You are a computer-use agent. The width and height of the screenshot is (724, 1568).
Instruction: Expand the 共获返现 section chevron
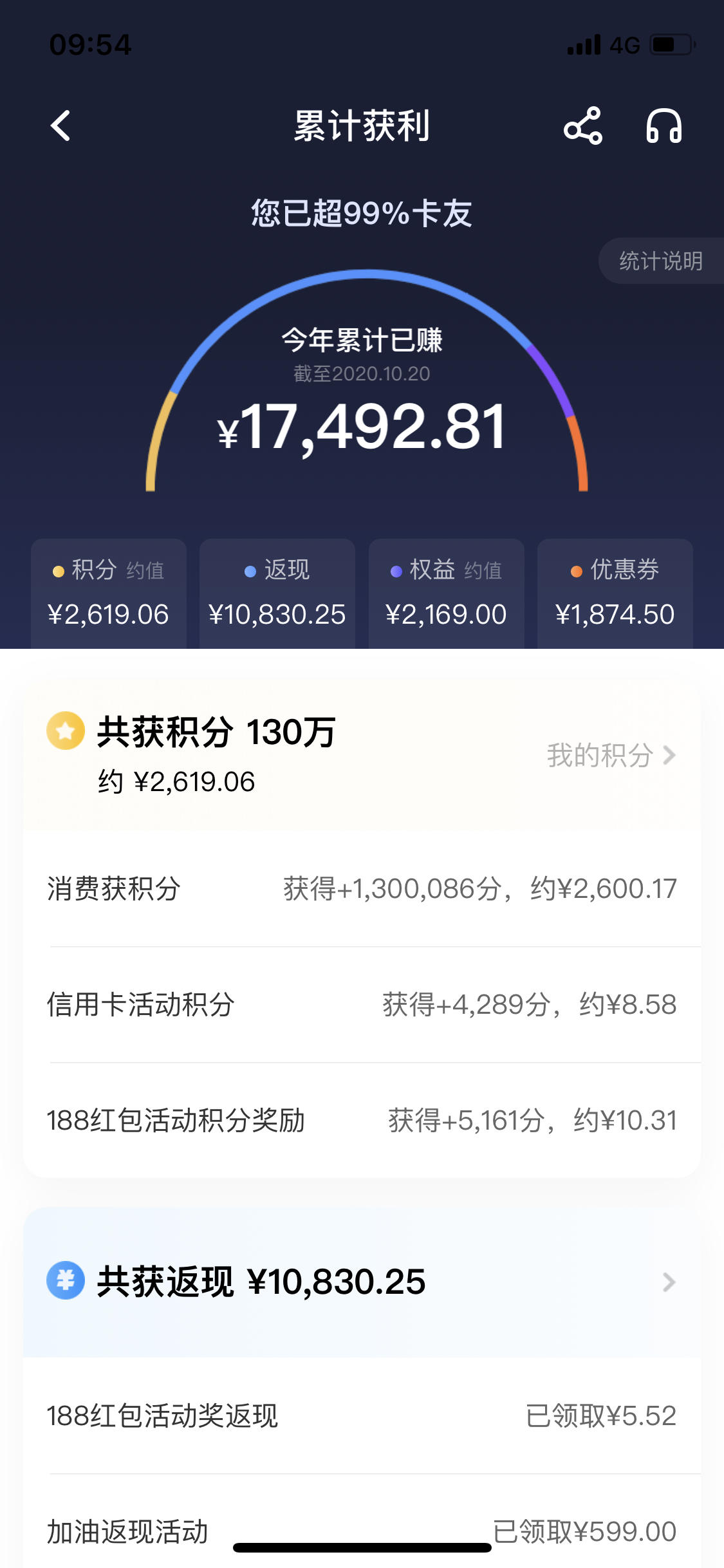point(669,1282)
